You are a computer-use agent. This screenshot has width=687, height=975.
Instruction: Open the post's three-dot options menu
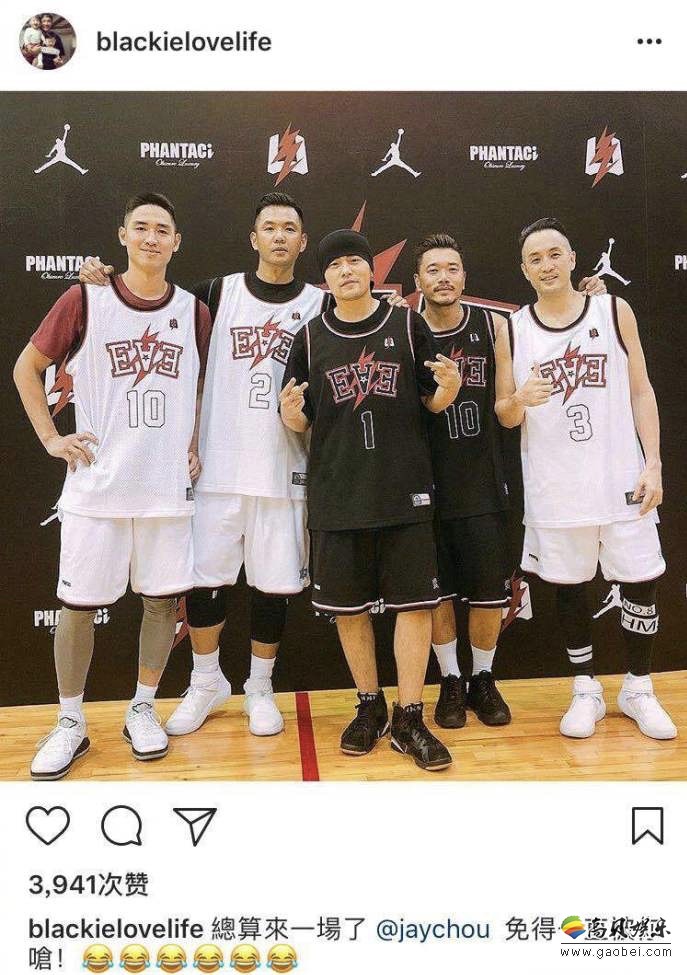[649, 42]
